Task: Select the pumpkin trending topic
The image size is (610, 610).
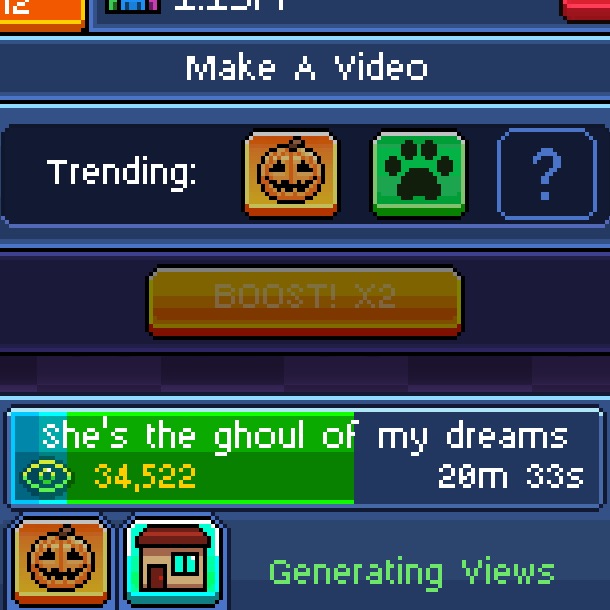Action: (291, 174)
